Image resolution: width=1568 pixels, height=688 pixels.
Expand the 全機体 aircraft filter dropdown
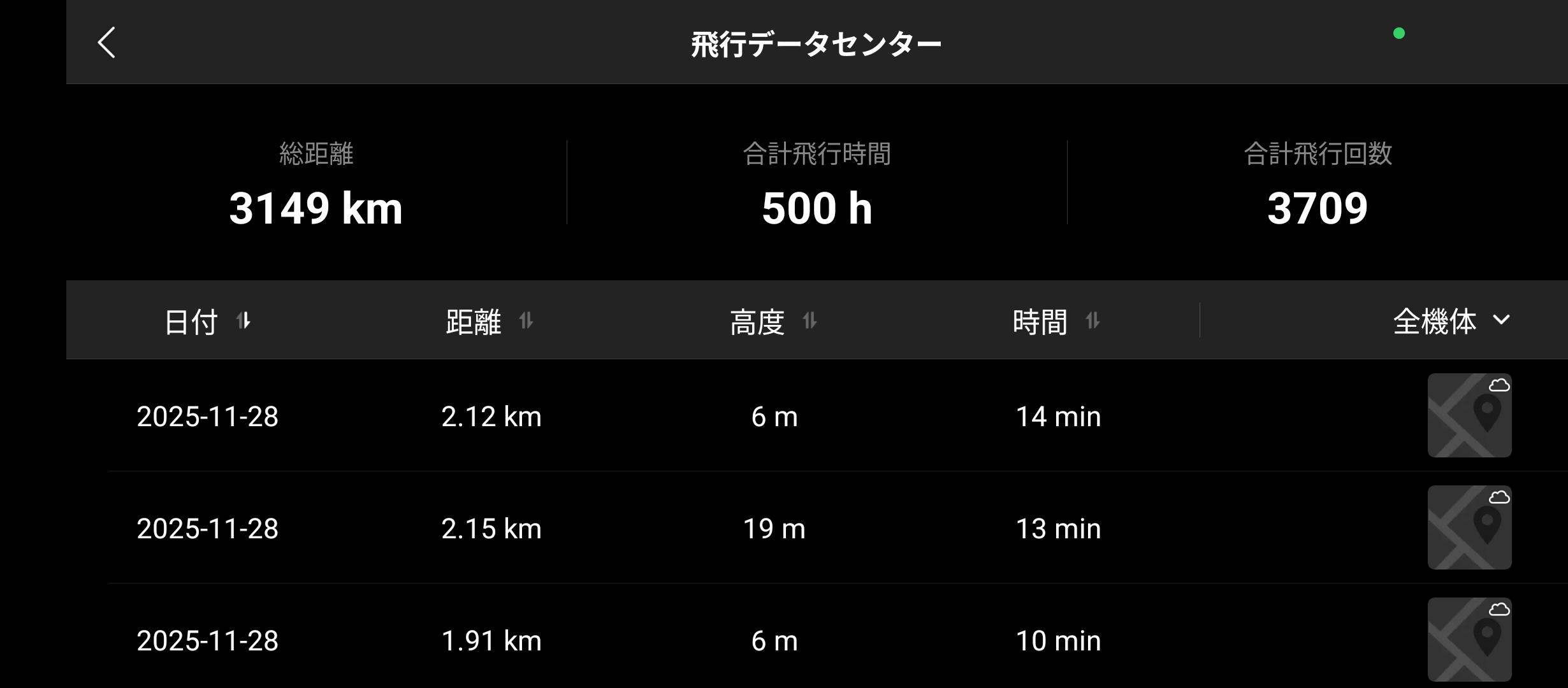(x=1451, y=321)
